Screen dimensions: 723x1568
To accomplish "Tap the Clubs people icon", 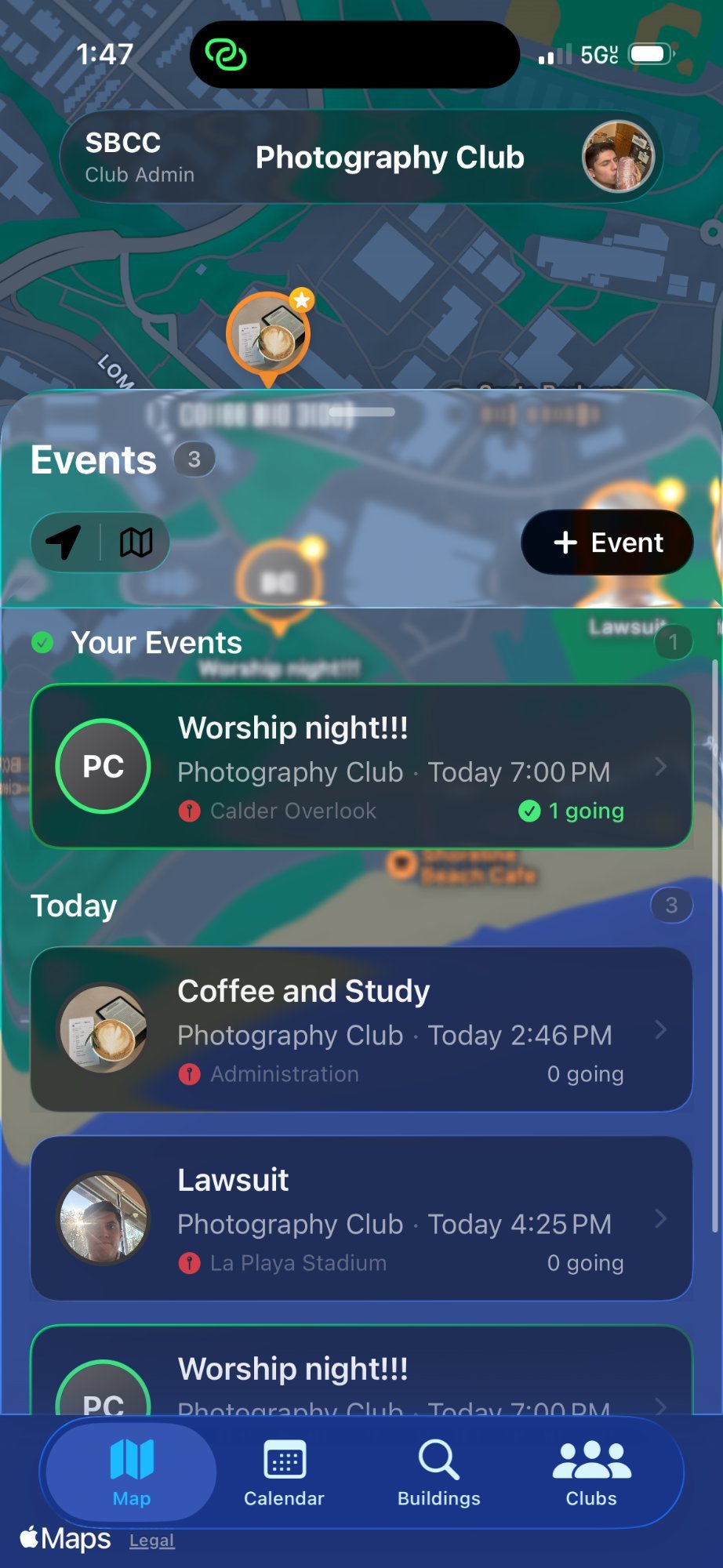I will pos(590,1460).
